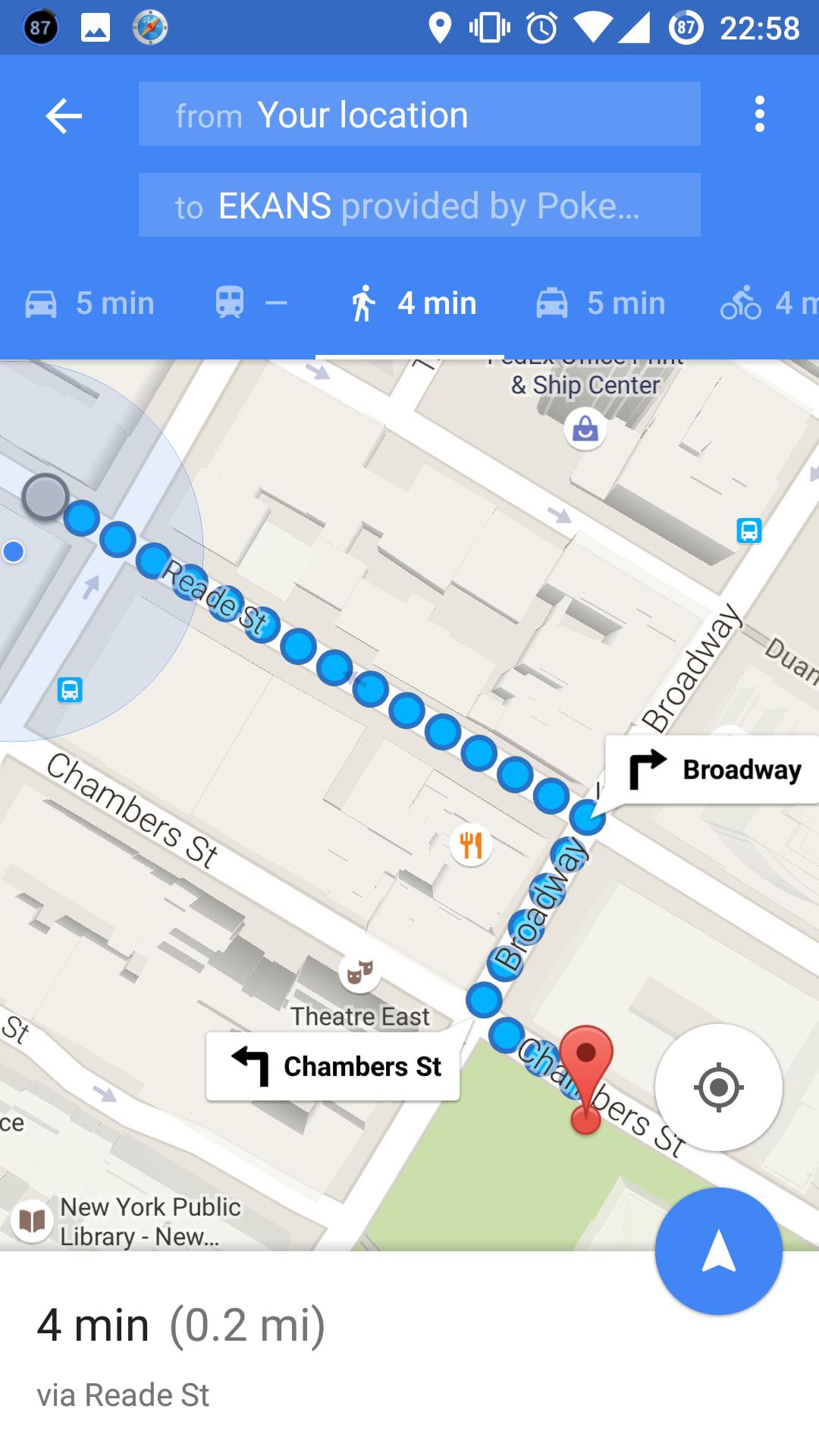Image resolution: width=819 pixels, height=1456 pixels.
Task: Open the FedEx Office shop marker
Action: [585, 430]
